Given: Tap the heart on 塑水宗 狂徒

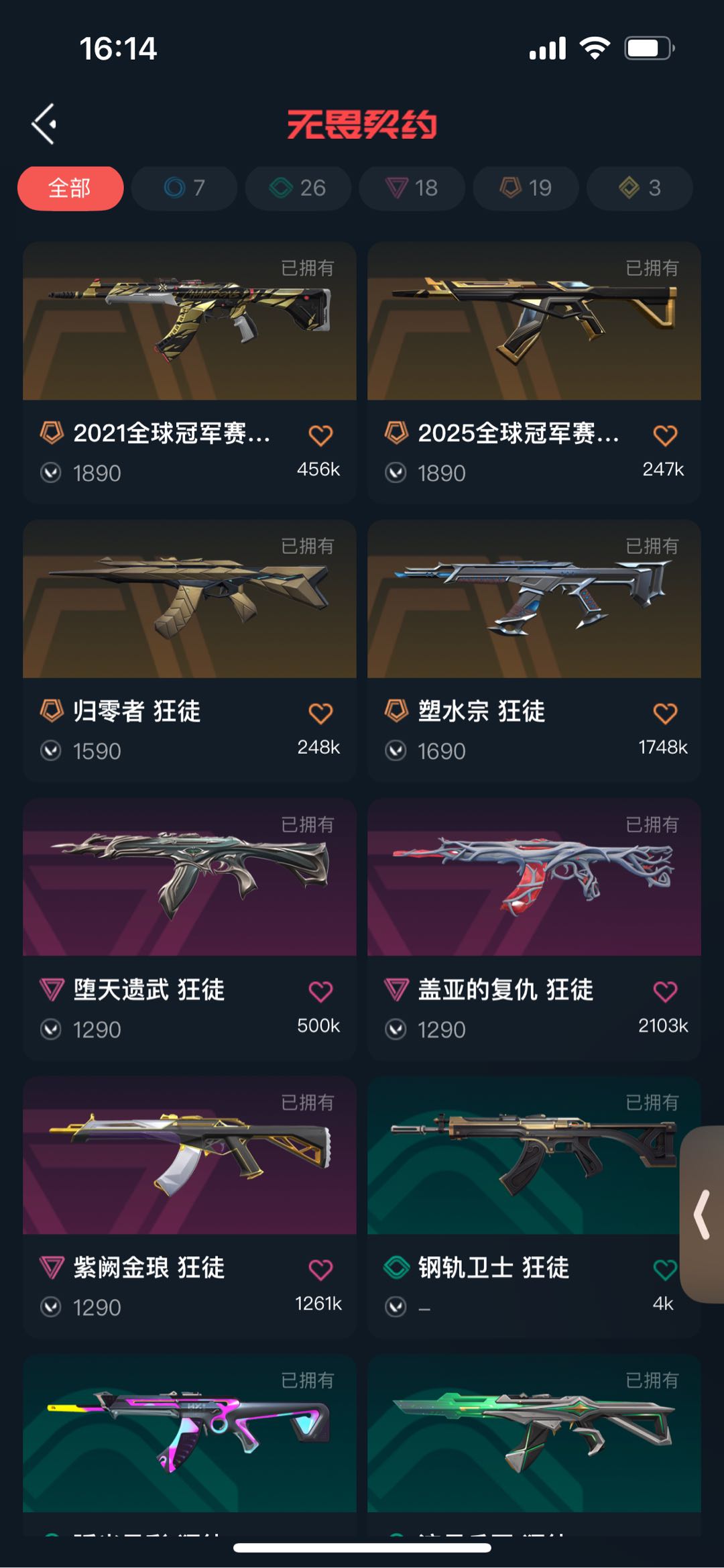Looking at the screenshot, I should coord(665,714).
